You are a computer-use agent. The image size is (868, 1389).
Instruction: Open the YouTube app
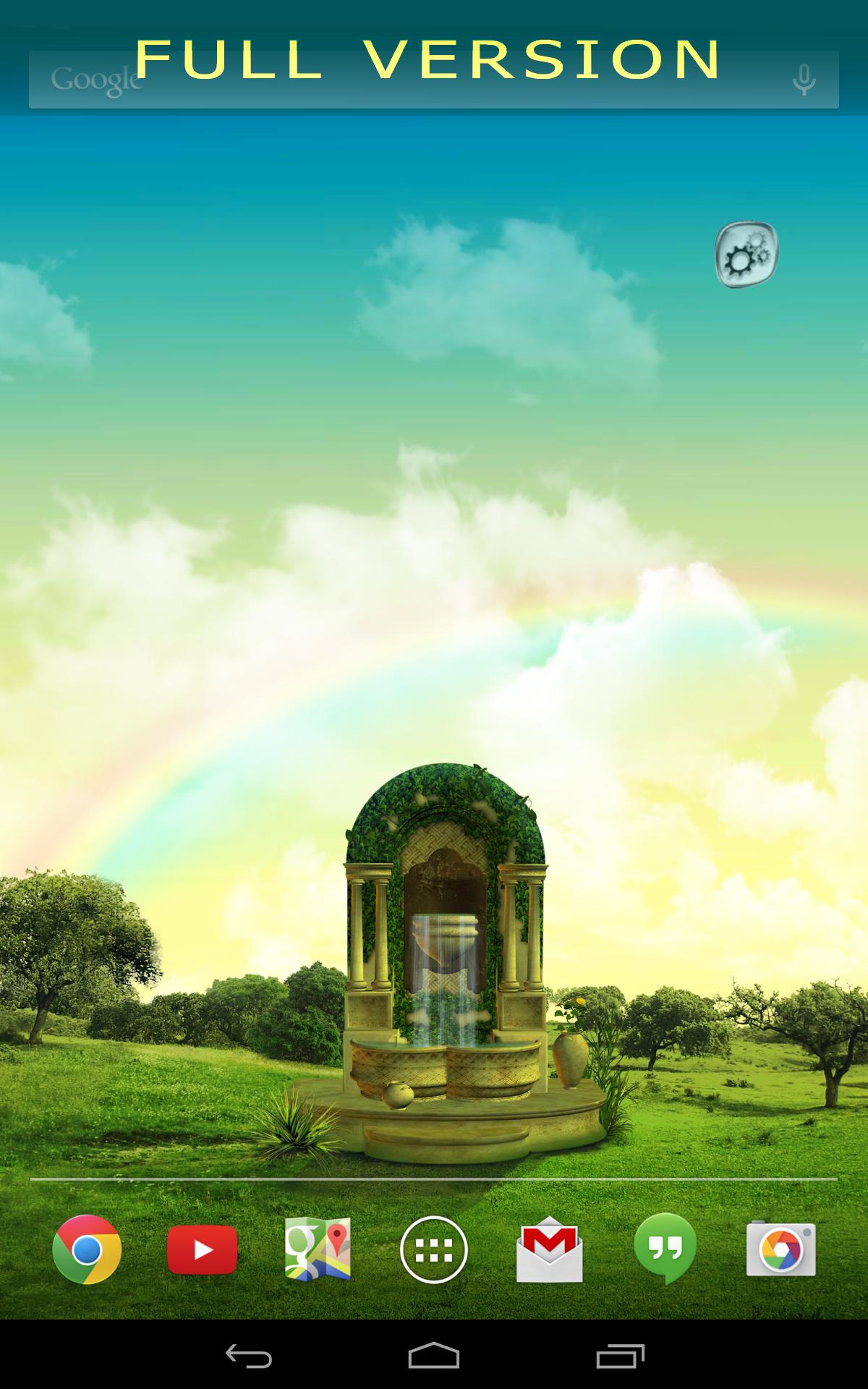pos(202,1249)
